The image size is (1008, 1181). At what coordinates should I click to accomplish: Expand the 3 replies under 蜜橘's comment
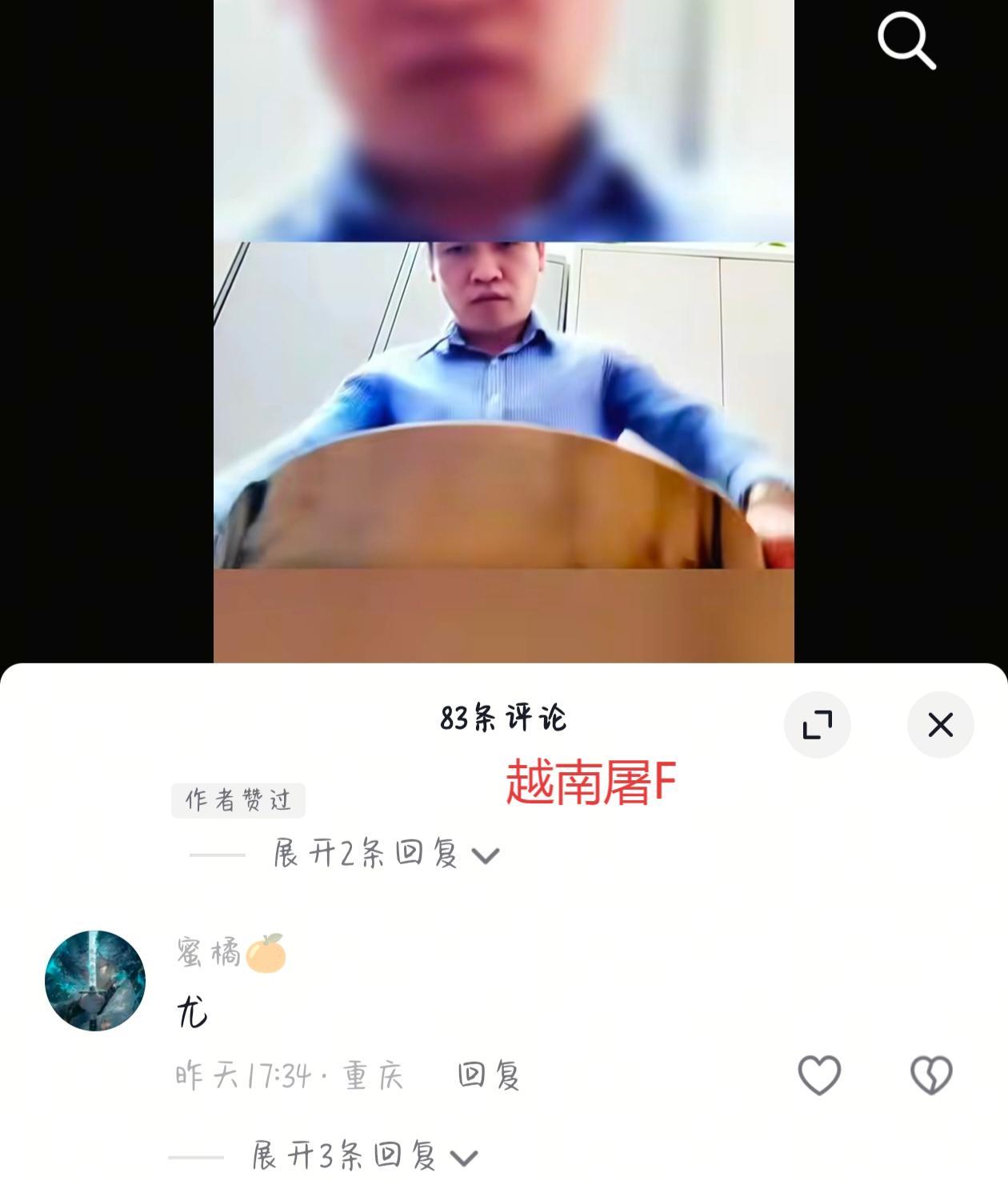point(364,1156)
